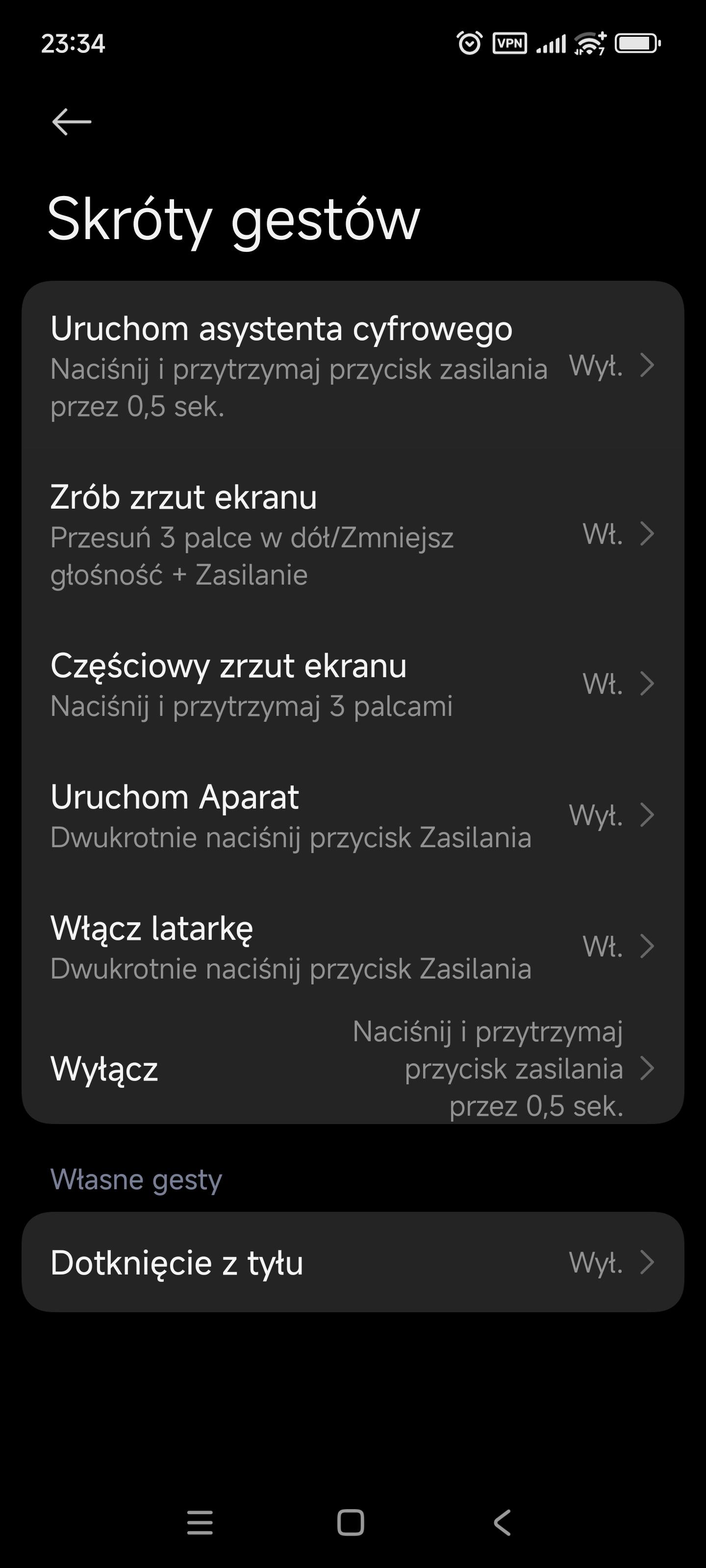The height and width of the screenshot is (1568, 706).
Task: Open Dotknięcie z tyłu gesture settings
Action: click(x=352, y=1262)
